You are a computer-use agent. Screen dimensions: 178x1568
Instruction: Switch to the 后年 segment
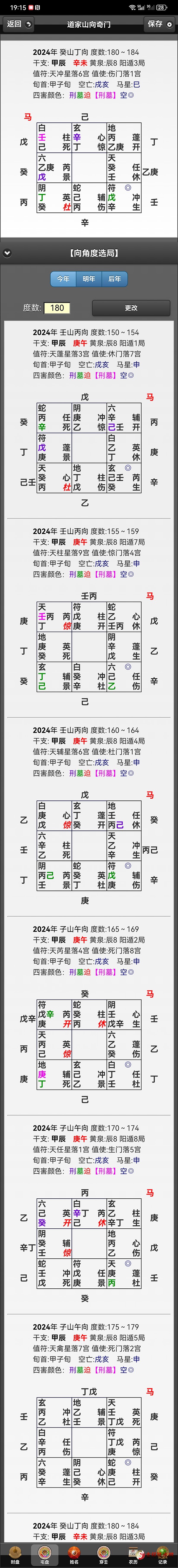[115, 279]
